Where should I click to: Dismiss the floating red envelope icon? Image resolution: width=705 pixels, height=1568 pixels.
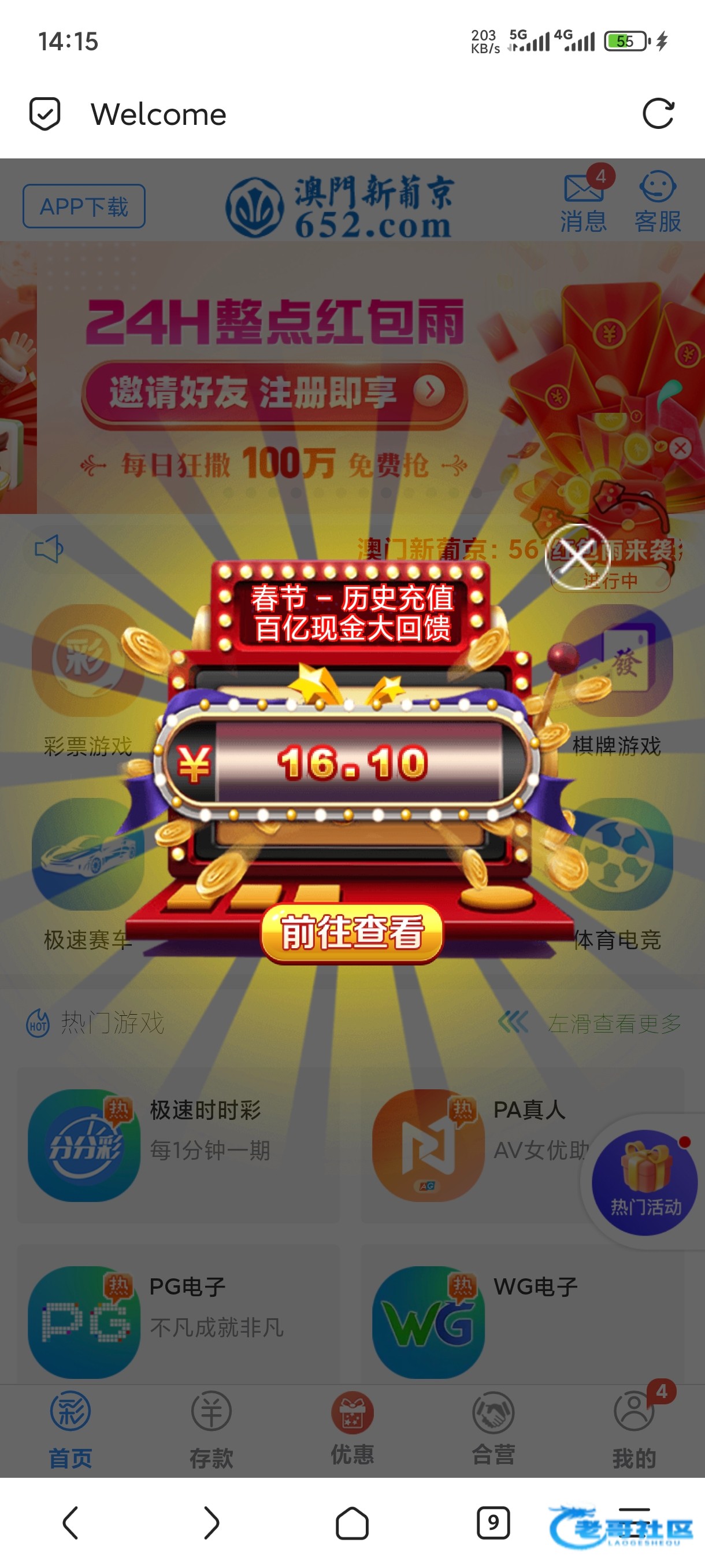[681, 449]
